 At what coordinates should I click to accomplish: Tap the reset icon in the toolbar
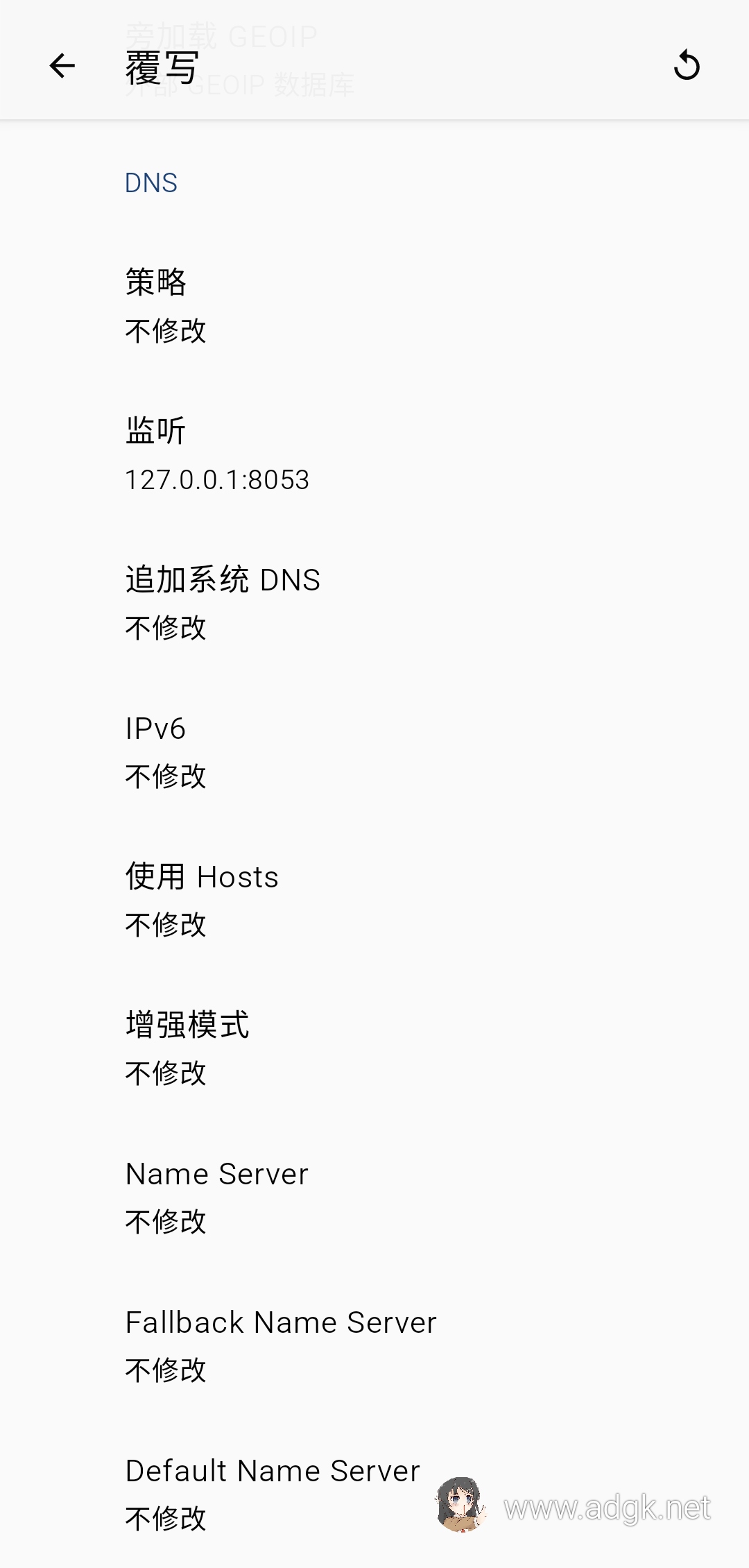point(687,67)
